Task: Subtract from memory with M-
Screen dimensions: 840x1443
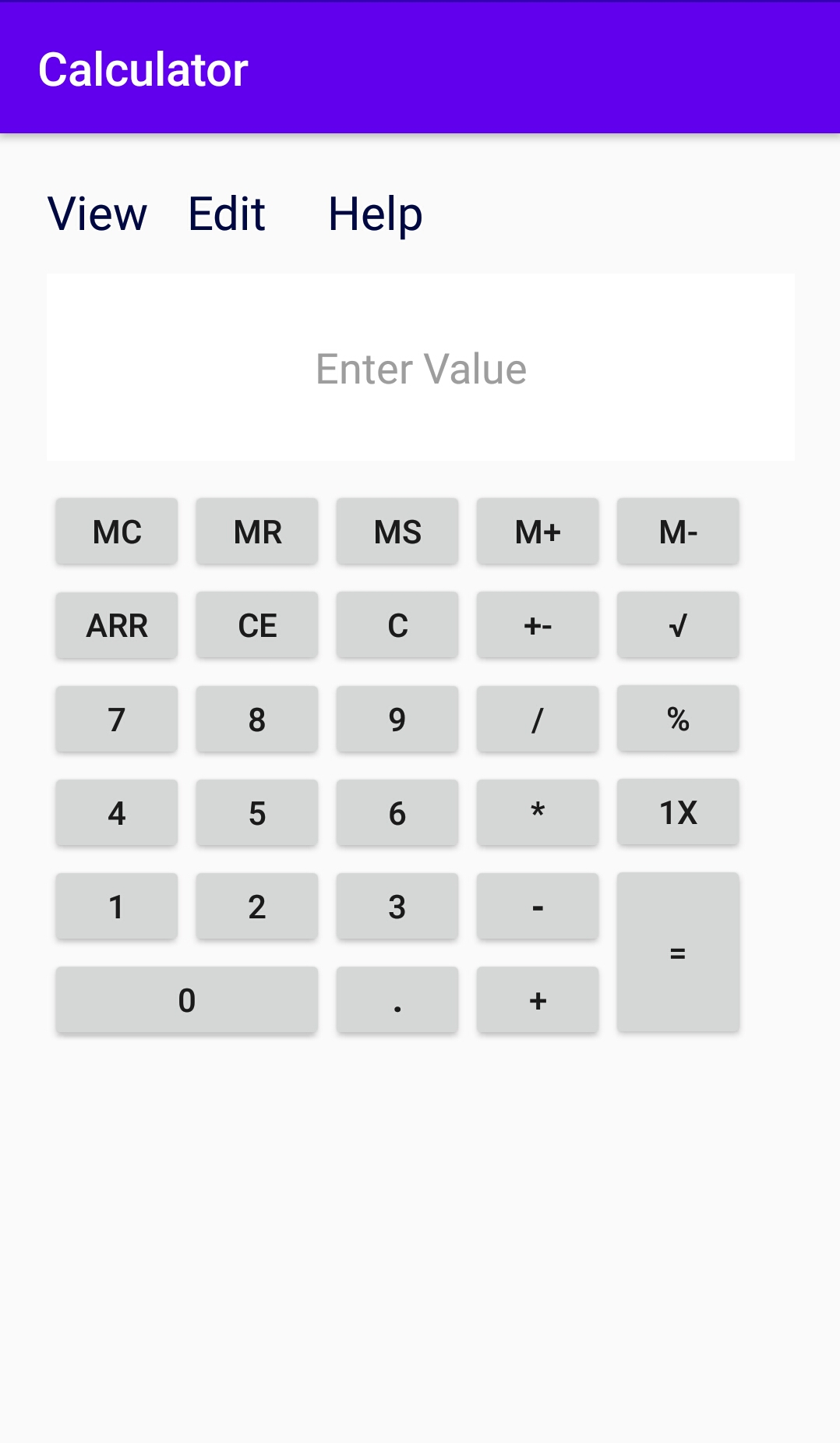Action: [678, 532]
